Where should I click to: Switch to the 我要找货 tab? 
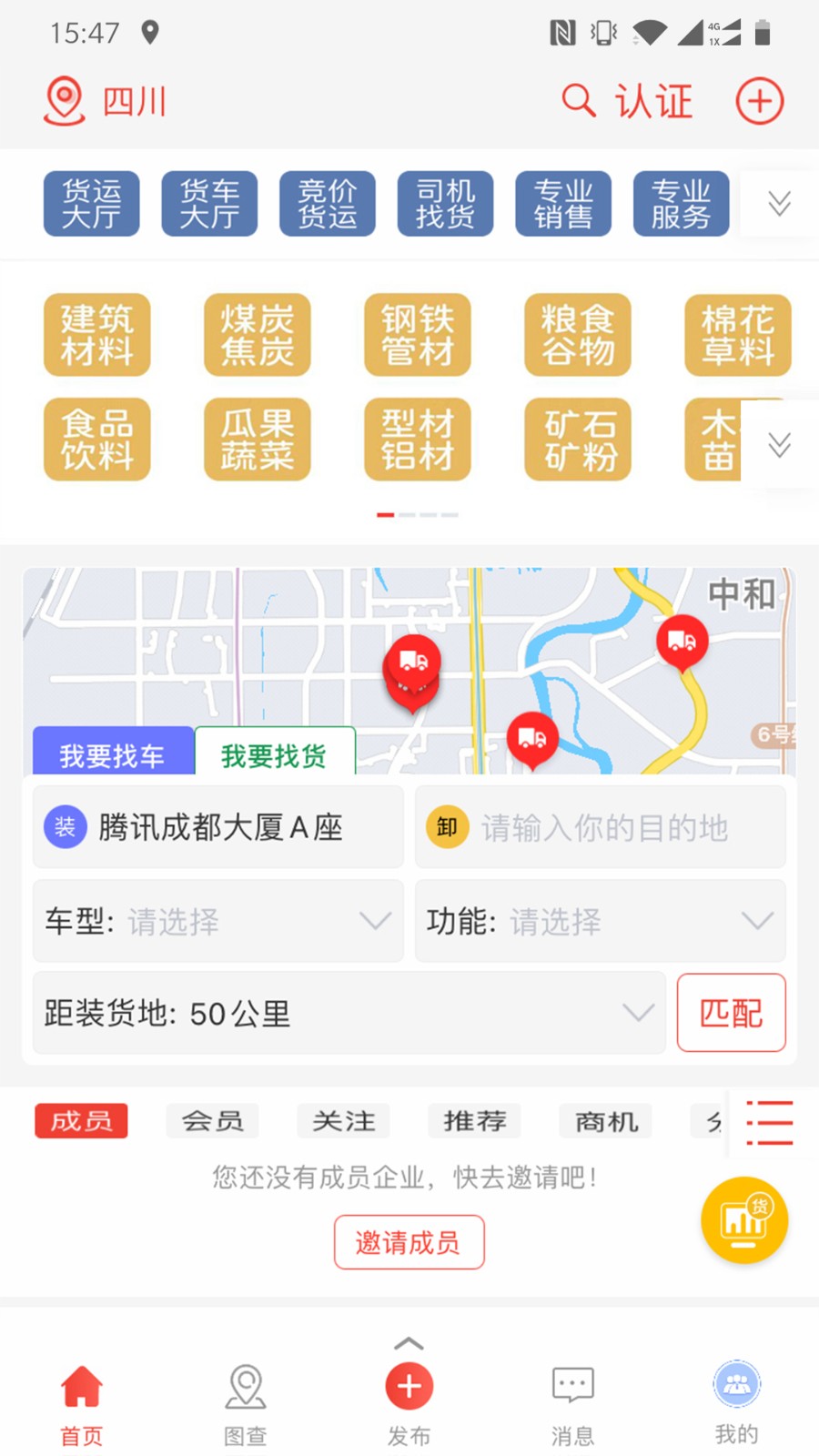274,754
